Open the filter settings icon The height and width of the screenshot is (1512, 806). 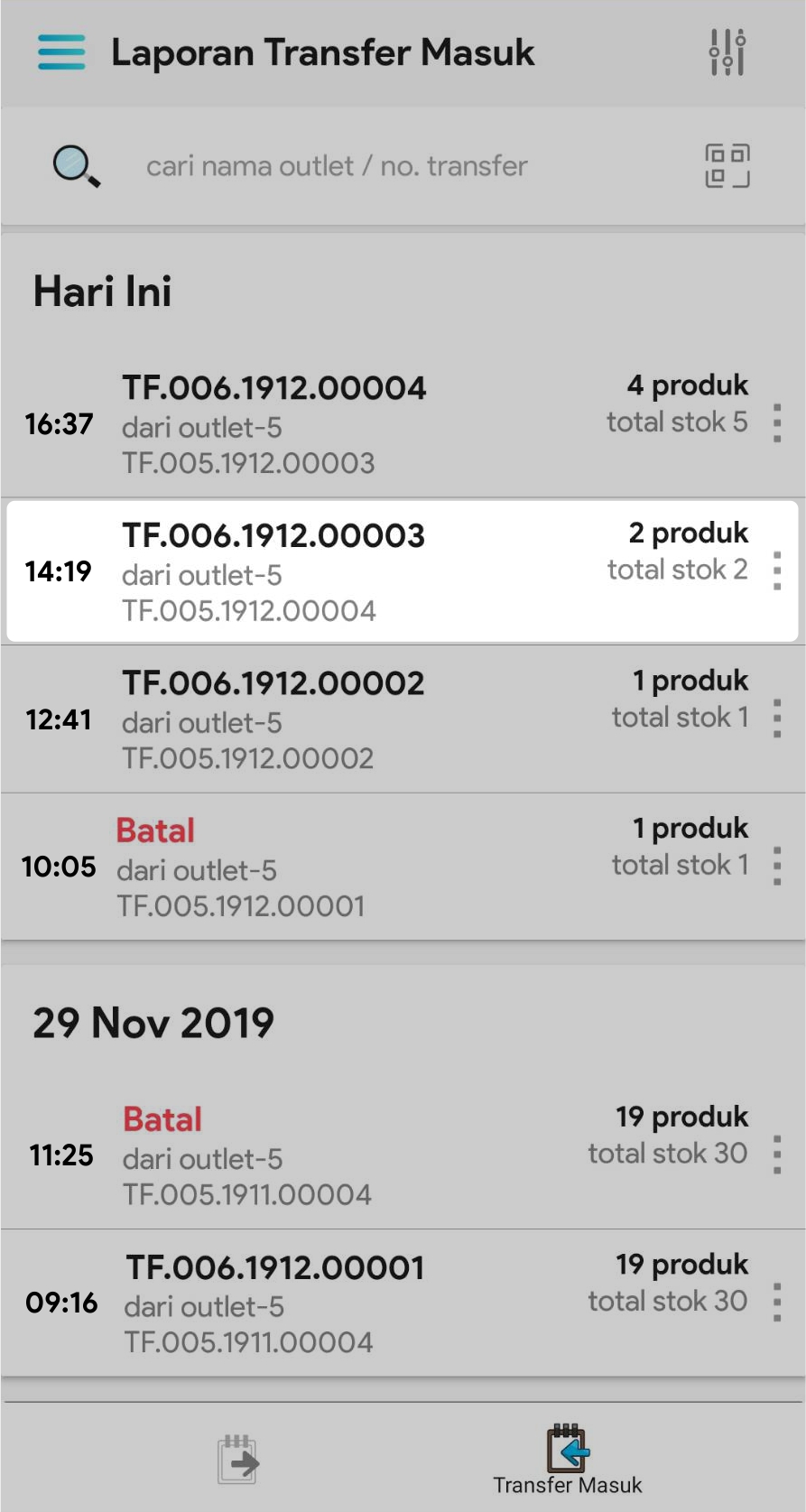[x=727, y=52]
